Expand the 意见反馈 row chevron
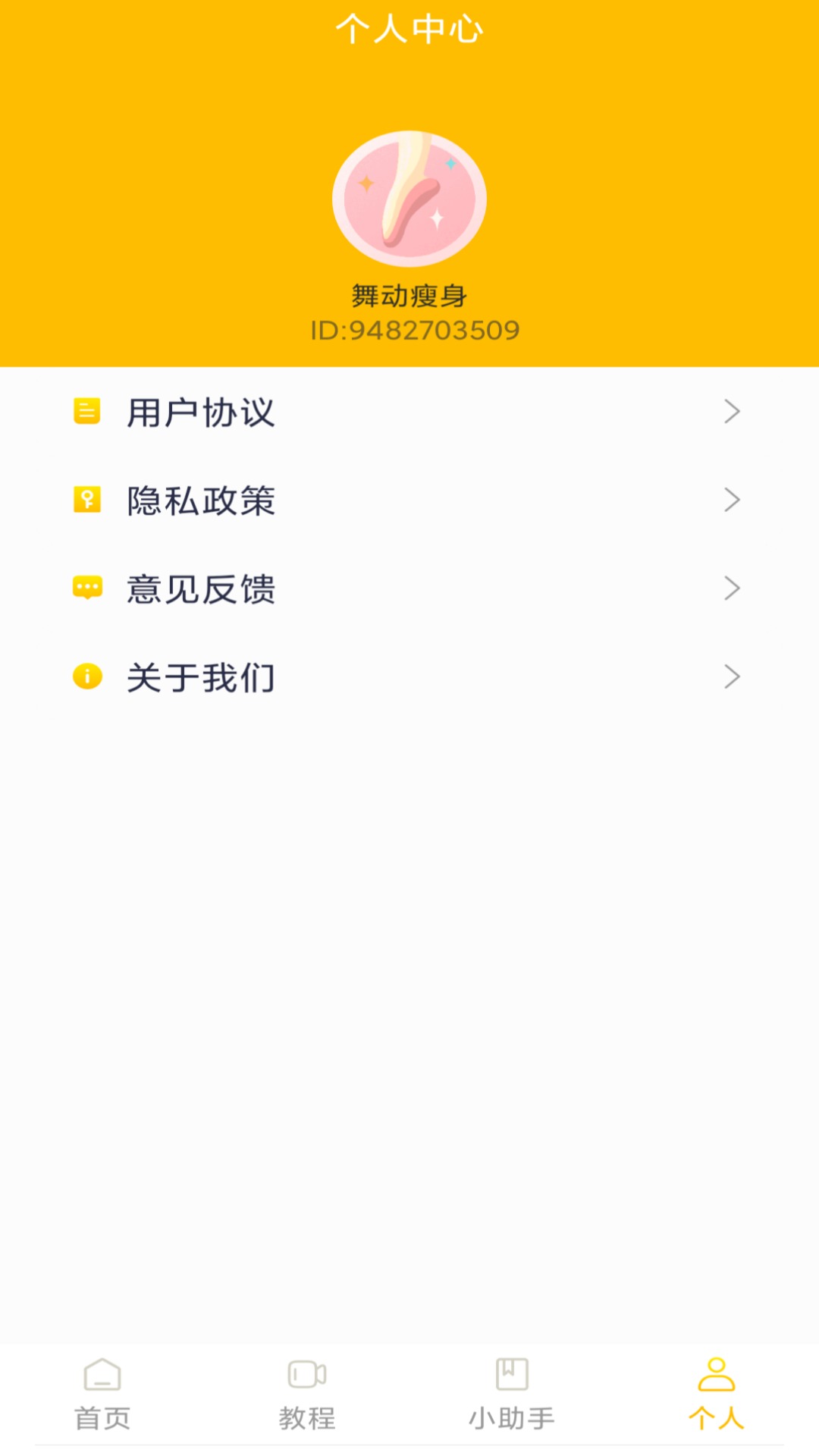Viewport: 819px width, 1456px height. pos(732,589)
